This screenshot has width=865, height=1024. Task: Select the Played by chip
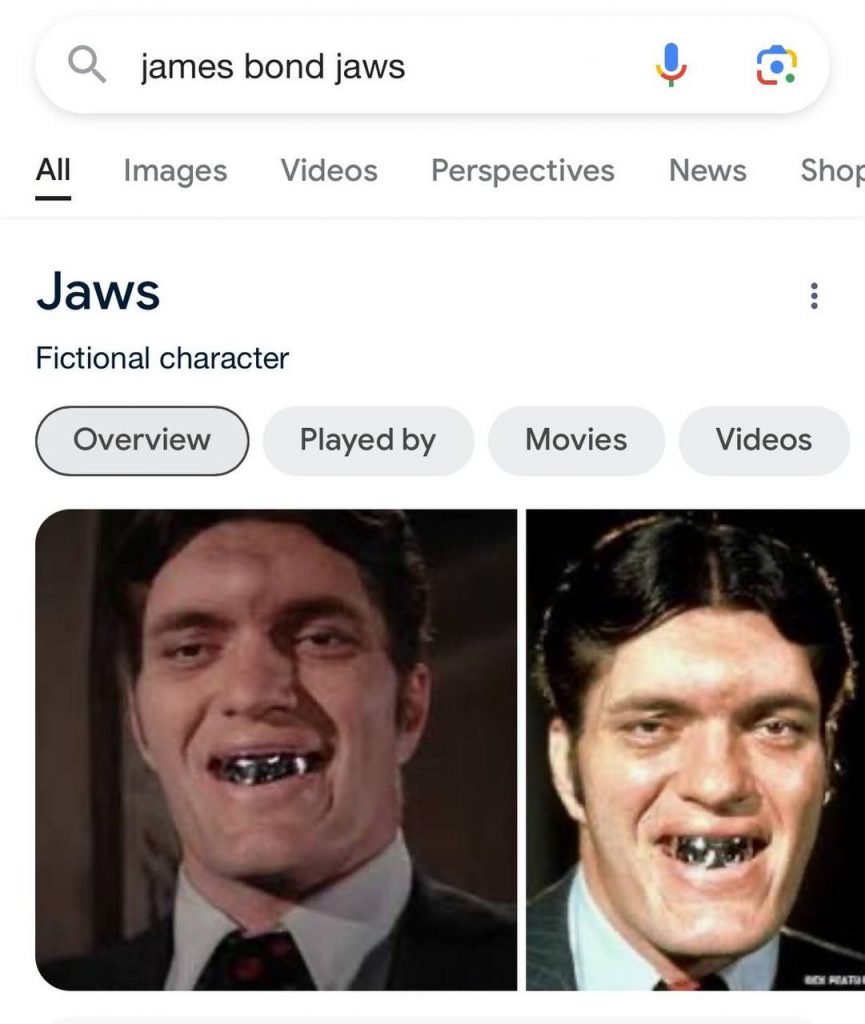367,440
